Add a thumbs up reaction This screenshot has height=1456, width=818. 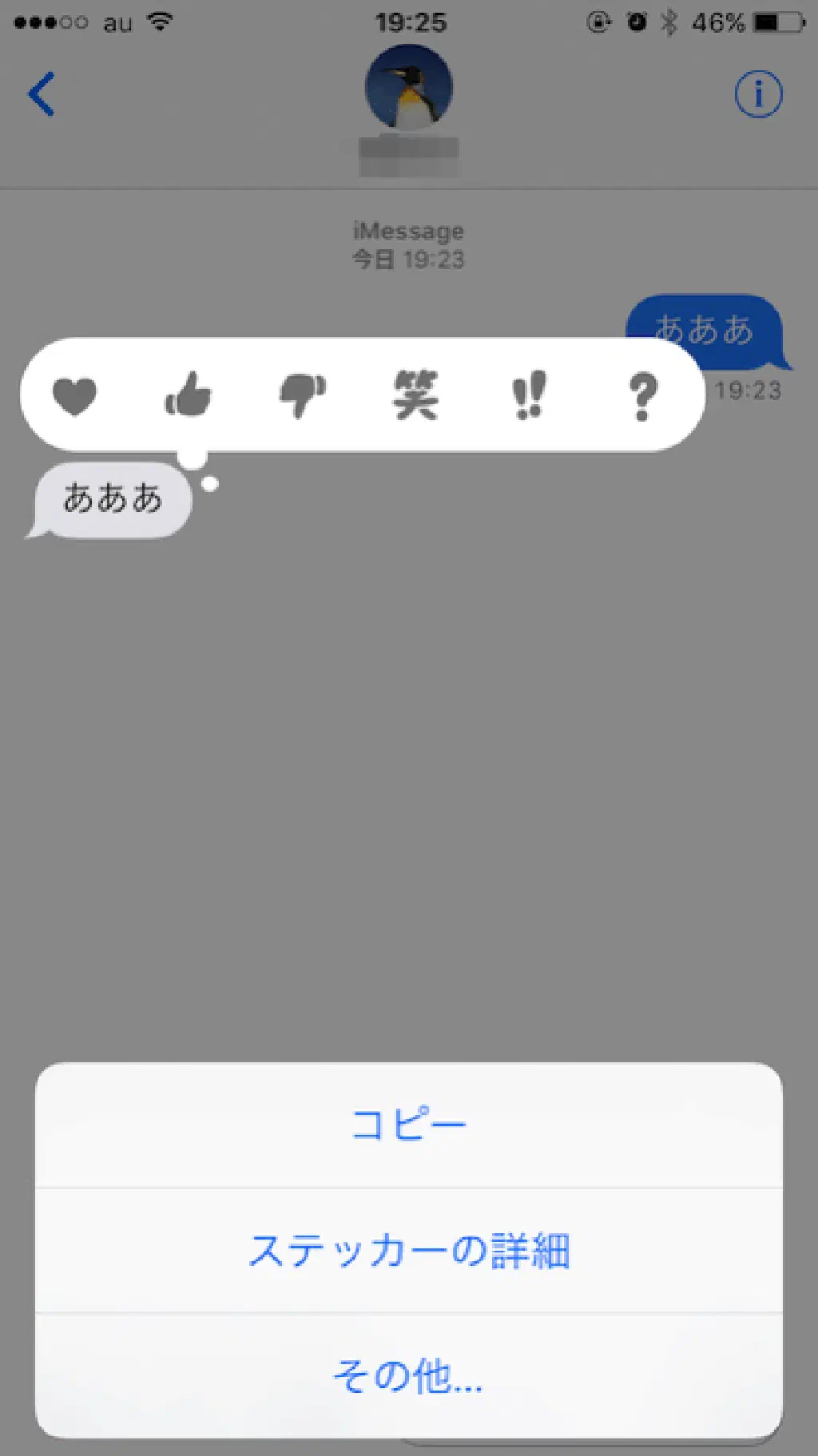pos(189,395)
